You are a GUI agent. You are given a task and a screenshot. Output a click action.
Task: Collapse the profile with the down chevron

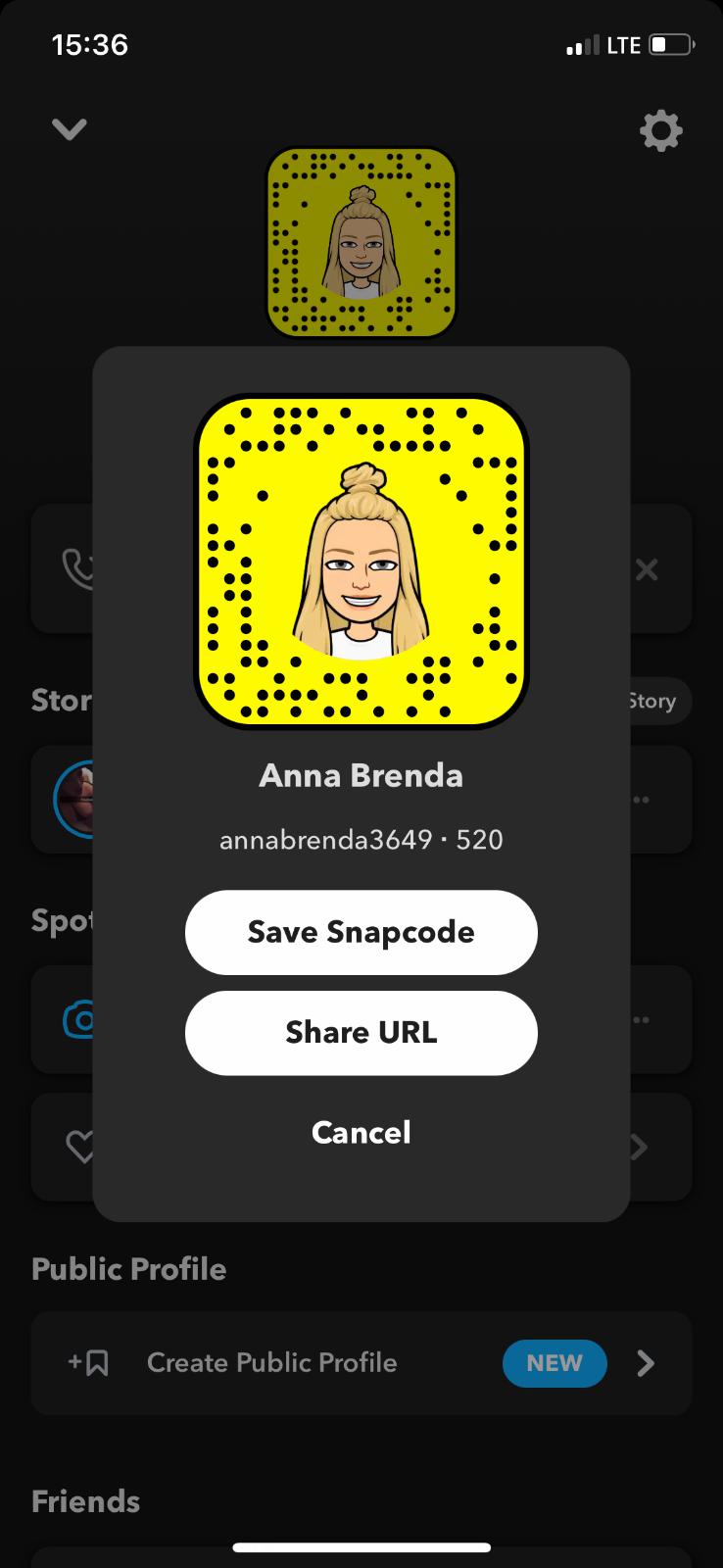click(x=70, y=128)
